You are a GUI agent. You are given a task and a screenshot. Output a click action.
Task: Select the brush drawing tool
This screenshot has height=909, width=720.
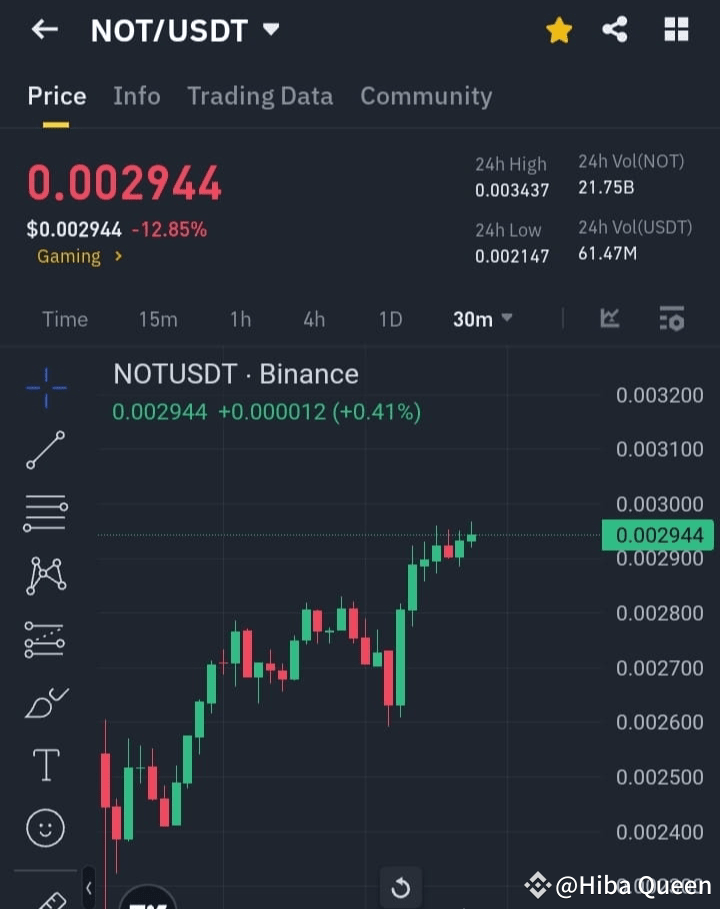(44, 702)
